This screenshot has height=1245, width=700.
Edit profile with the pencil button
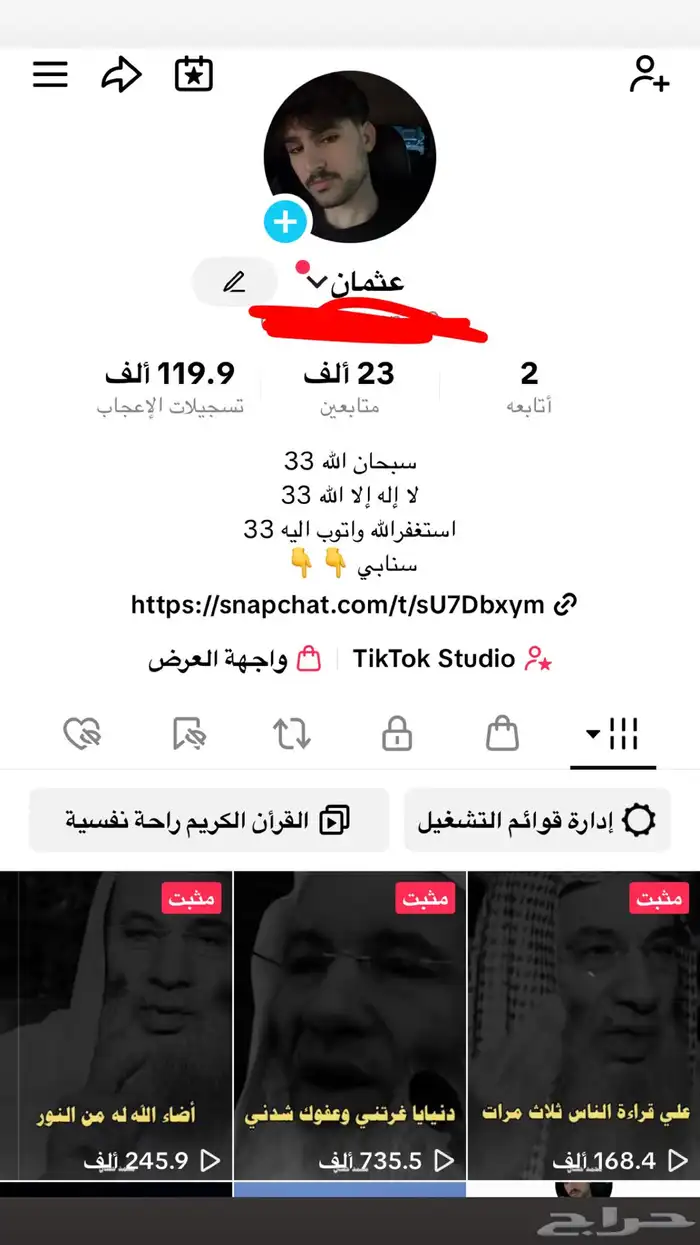[x=234, y=283]
